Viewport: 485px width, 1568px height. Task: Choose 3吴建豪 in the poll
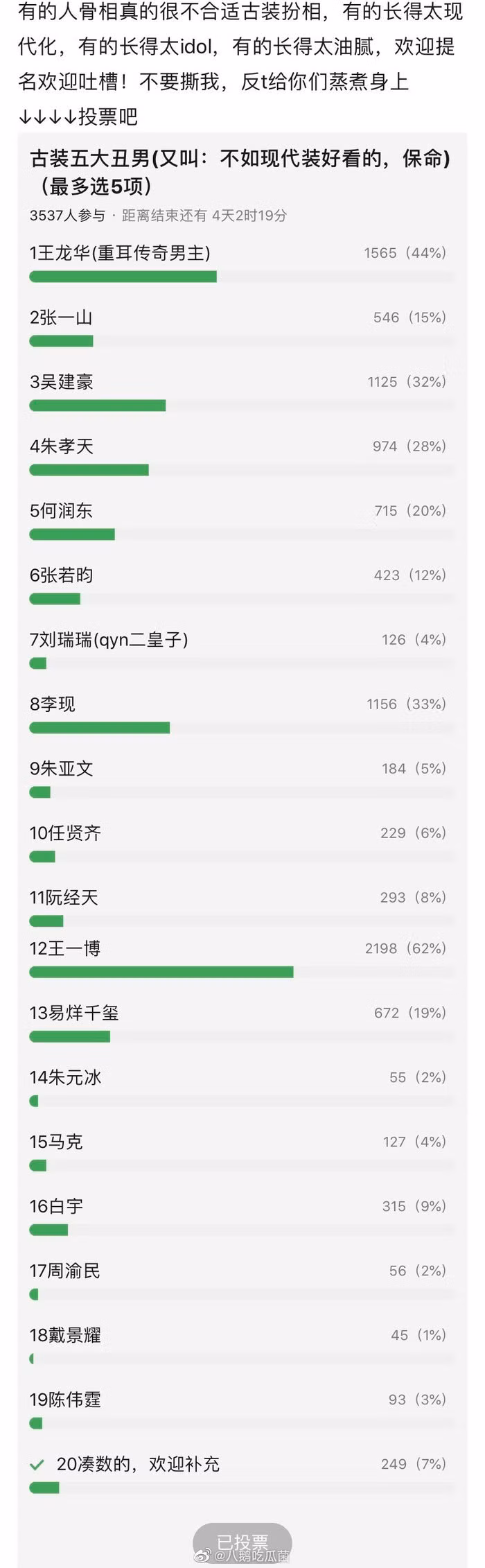tap(61, 382)
